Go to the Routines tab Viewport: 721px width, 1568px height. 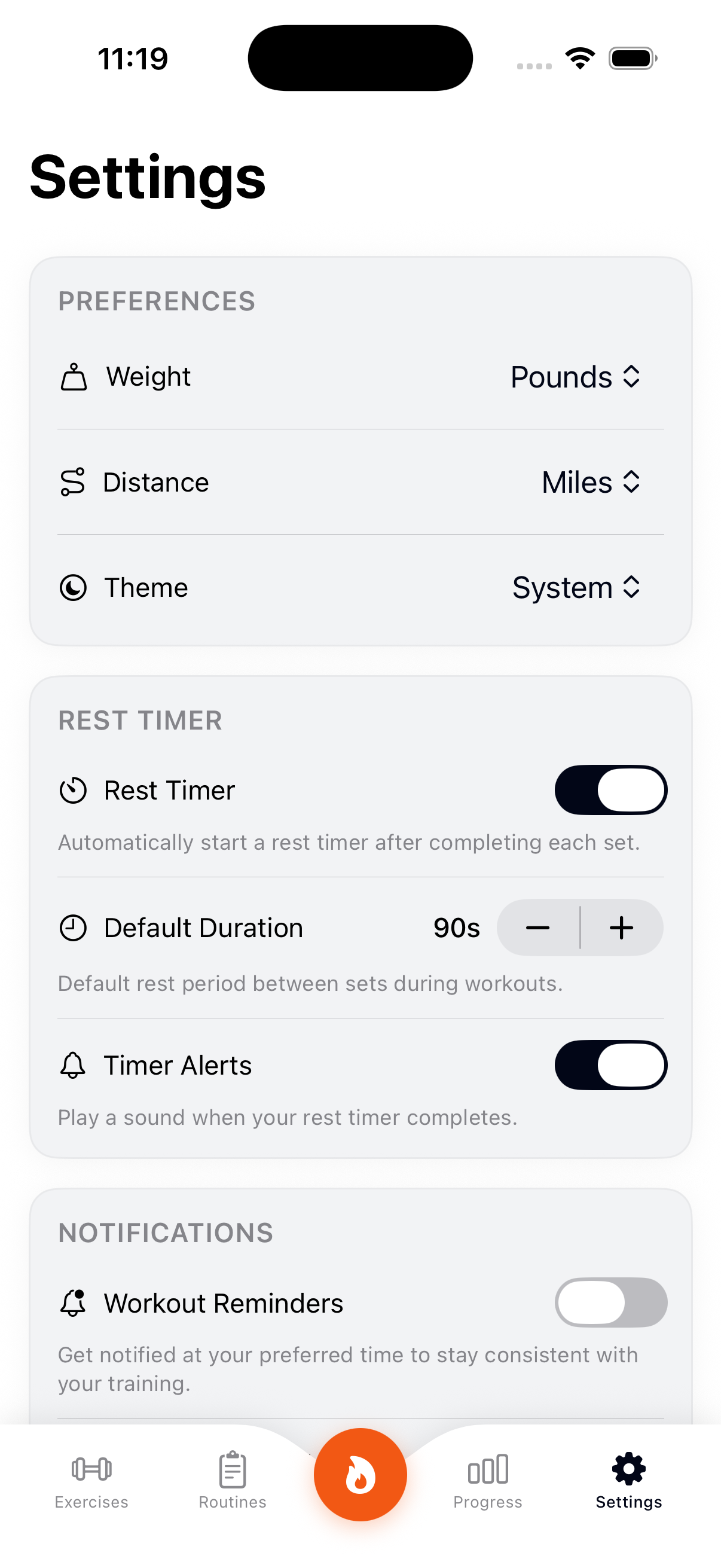(233, 1480)
